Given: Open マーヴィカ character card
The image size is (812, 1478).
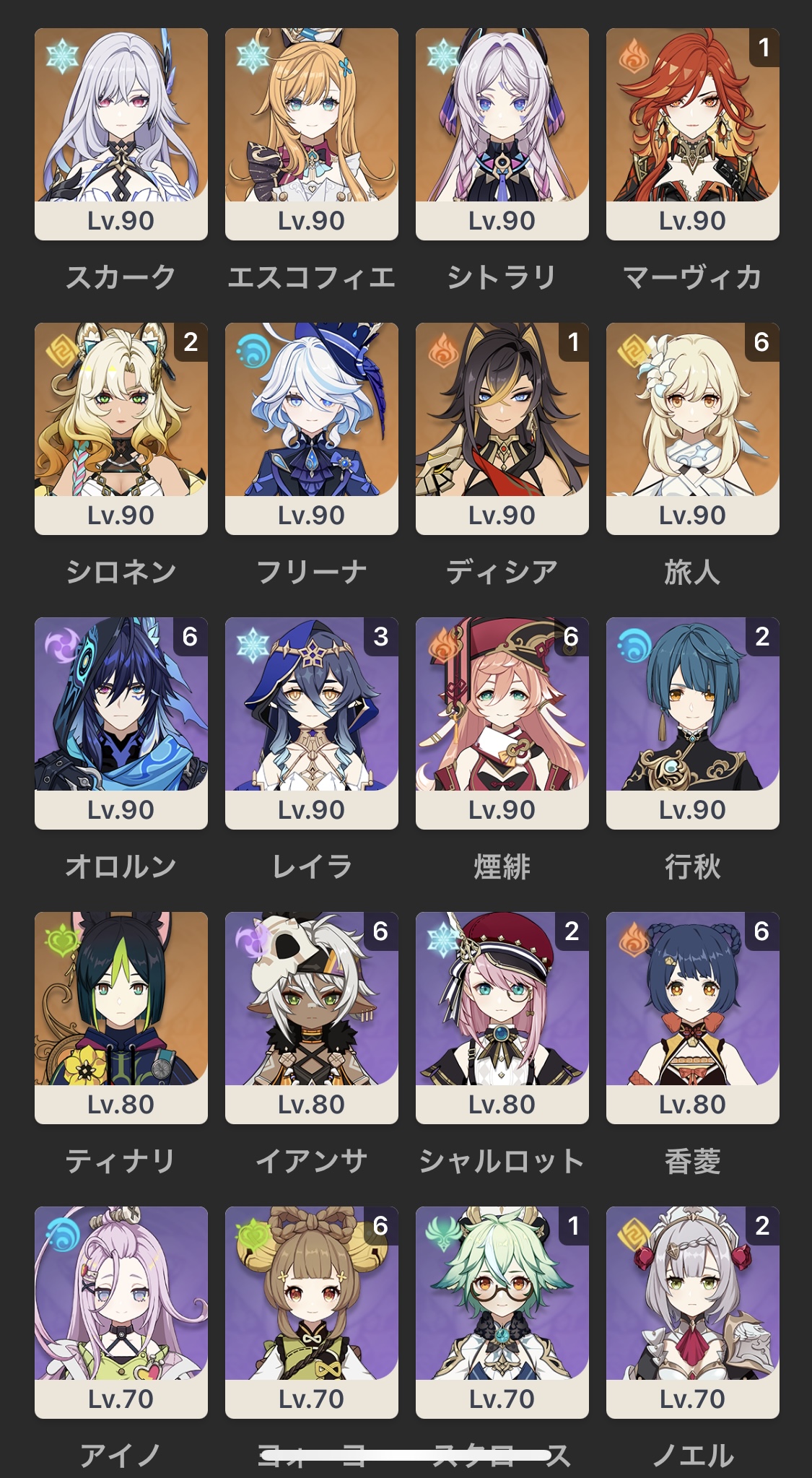Looking at the screenshot, I should (692, 134).
